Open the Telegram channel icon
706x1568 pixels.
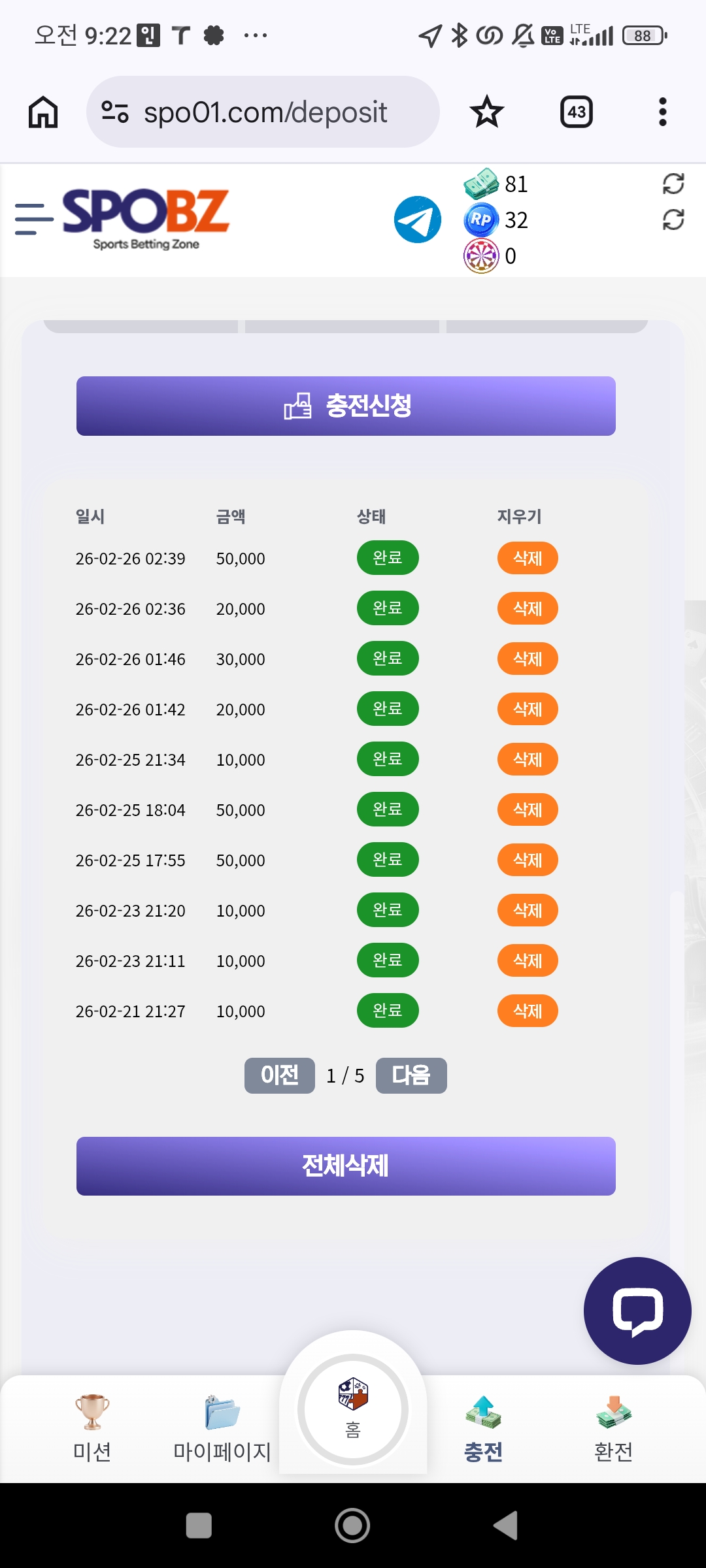pos(417,220)
